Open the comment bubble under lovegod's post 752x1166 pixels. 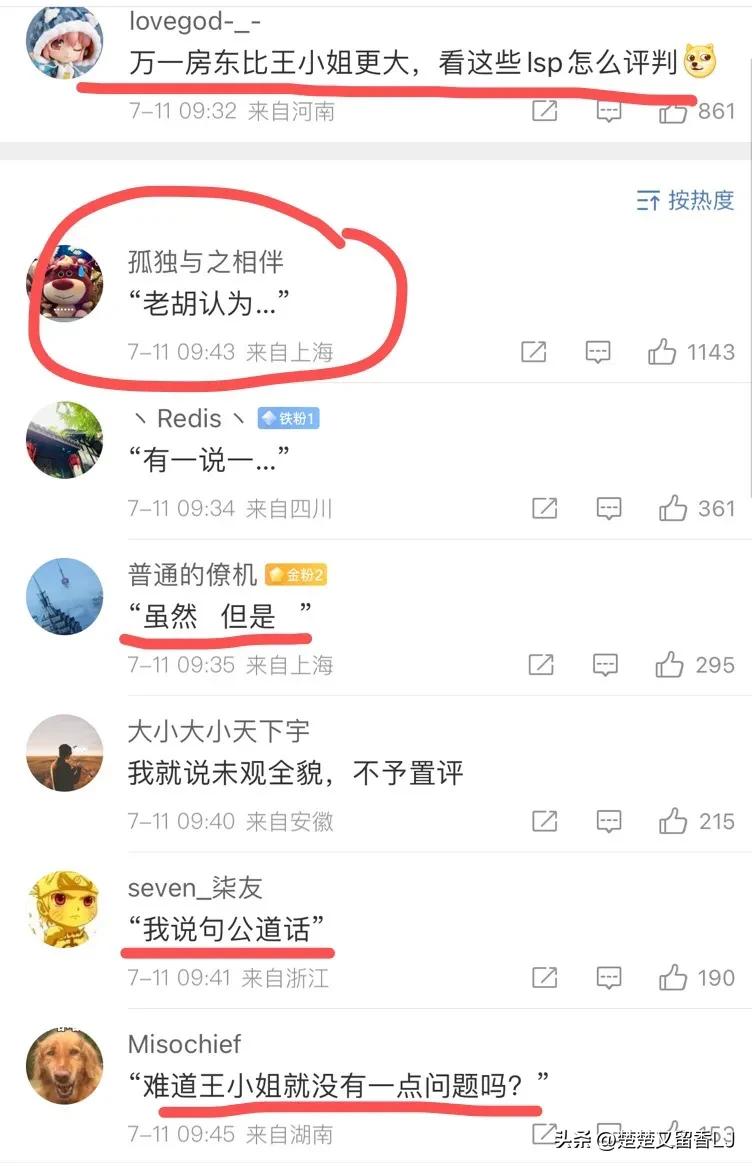(x=608, y=110)
